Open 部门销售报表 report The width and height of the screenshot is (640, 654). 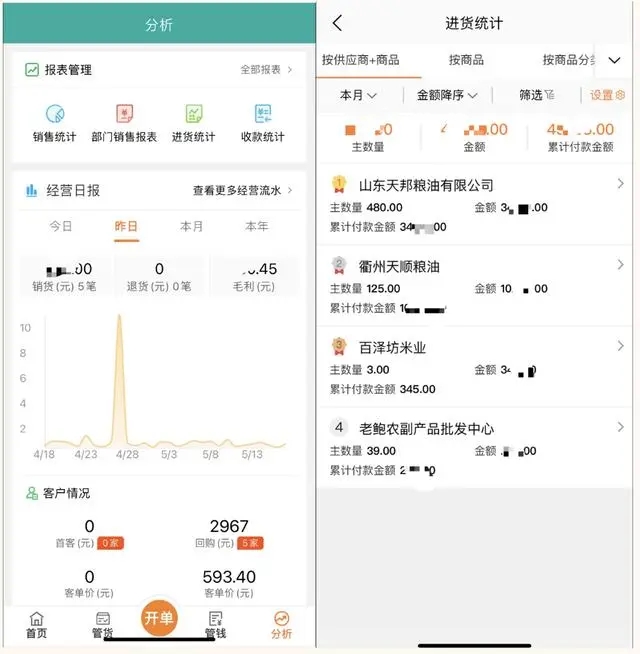point(124,123)
